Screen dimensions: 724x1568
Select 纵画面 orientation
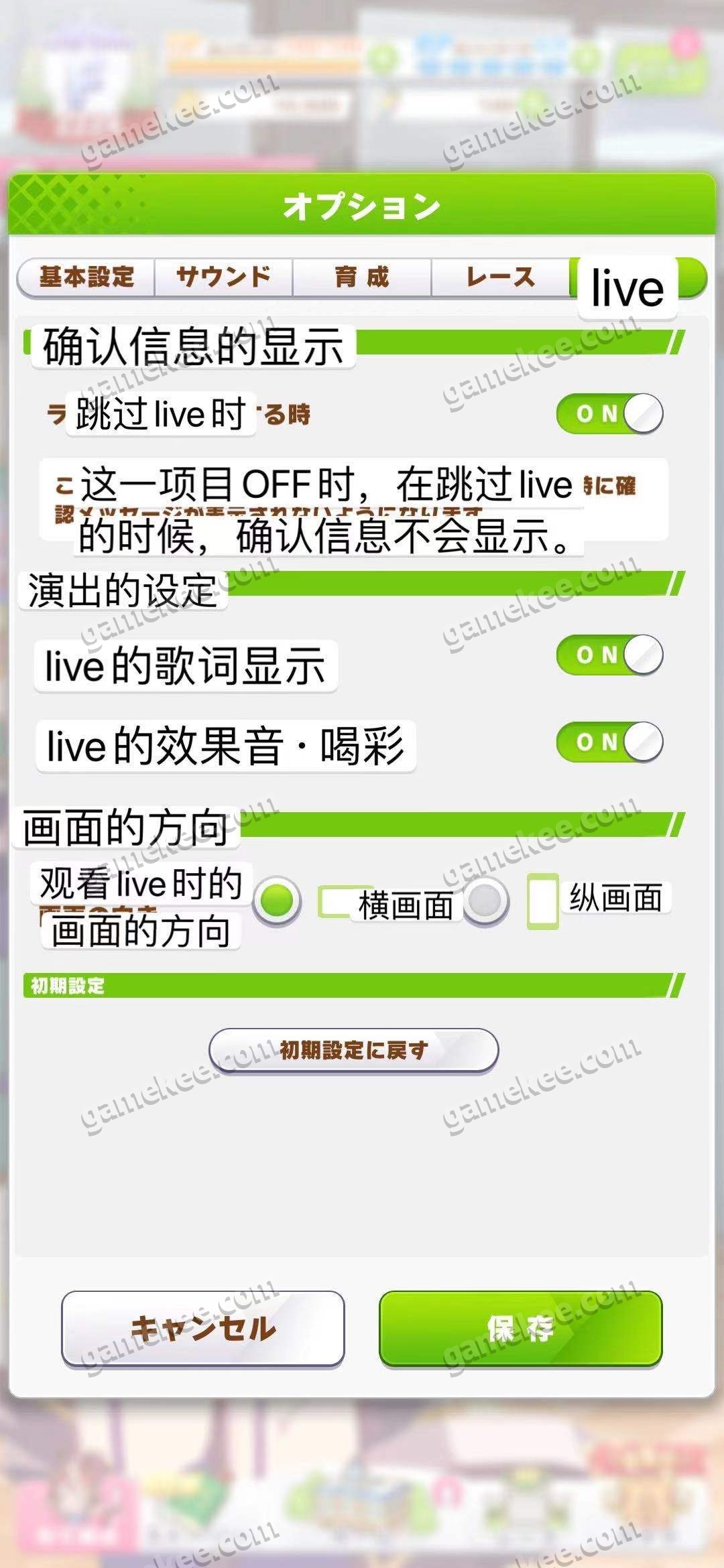[x=485, y=901]
